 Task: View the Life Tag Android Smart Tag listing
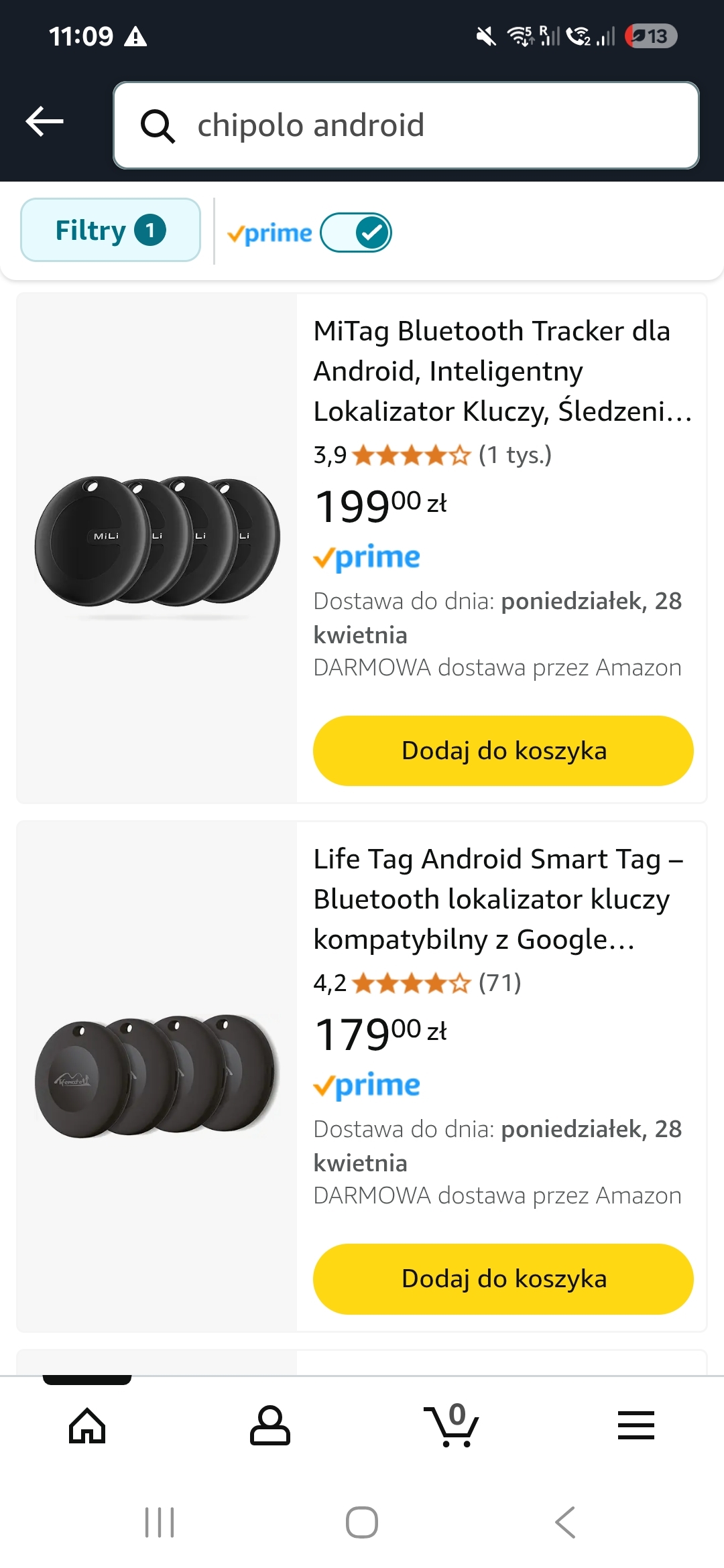pos(498,899)
